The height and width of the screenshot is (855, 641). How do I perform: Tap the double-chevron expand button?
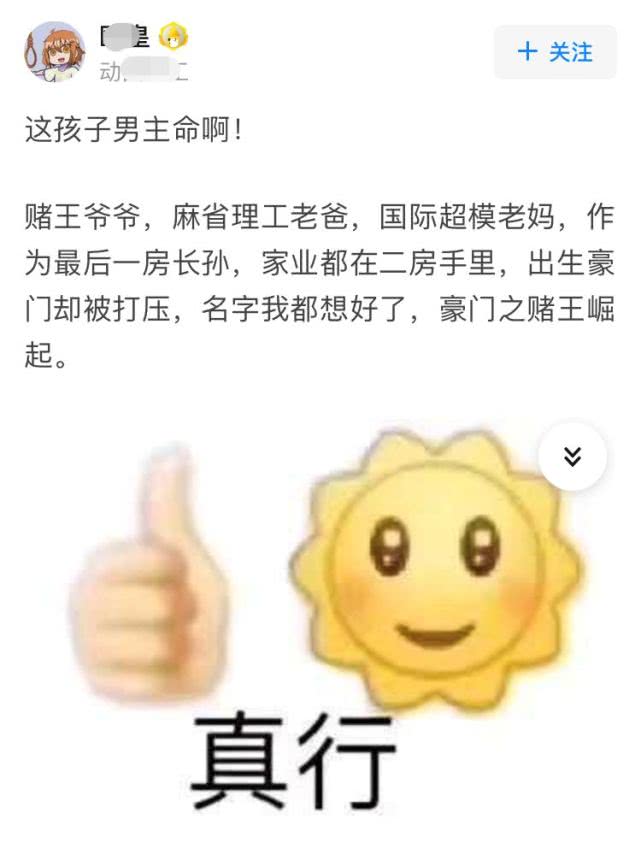(572, 456)
